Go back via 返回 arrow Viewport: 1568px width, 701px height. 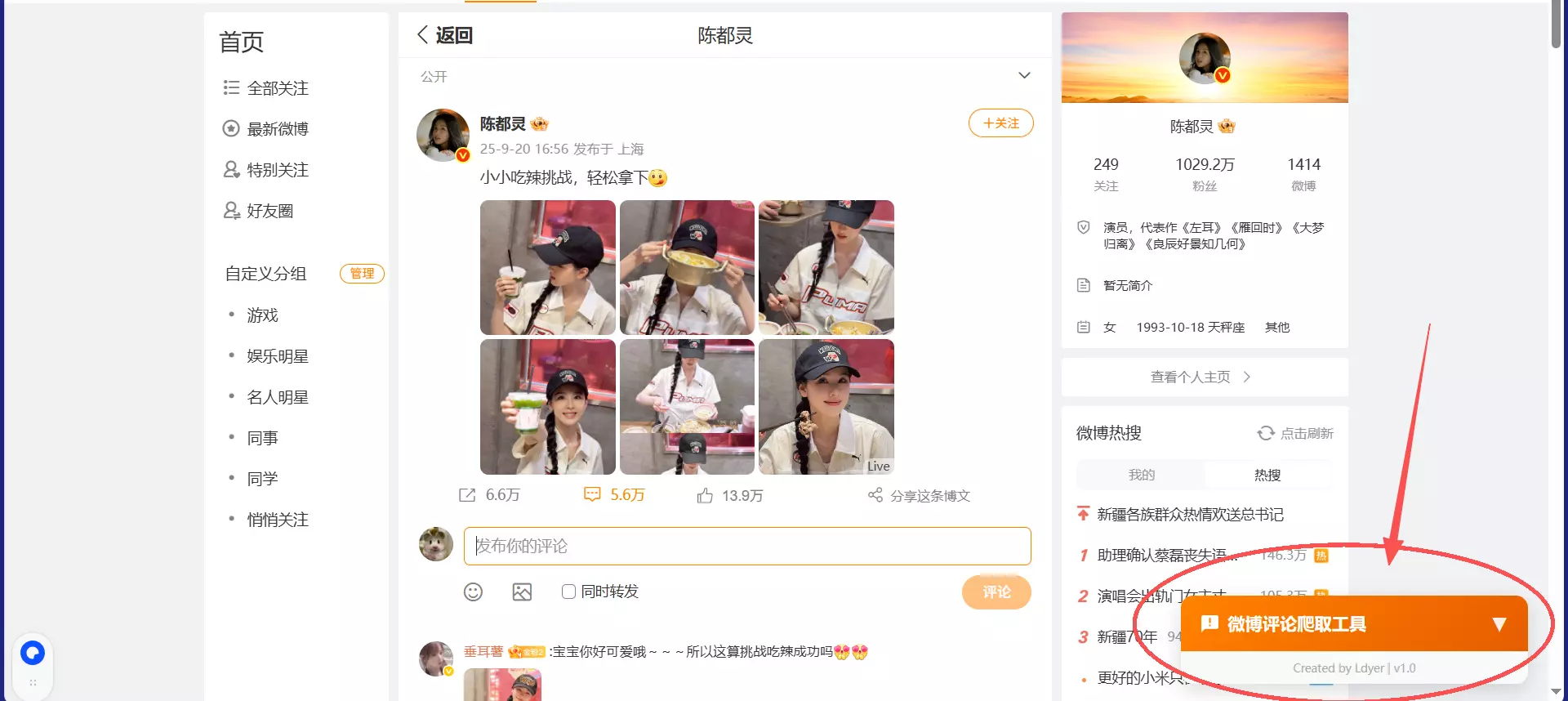pos(445,35)
